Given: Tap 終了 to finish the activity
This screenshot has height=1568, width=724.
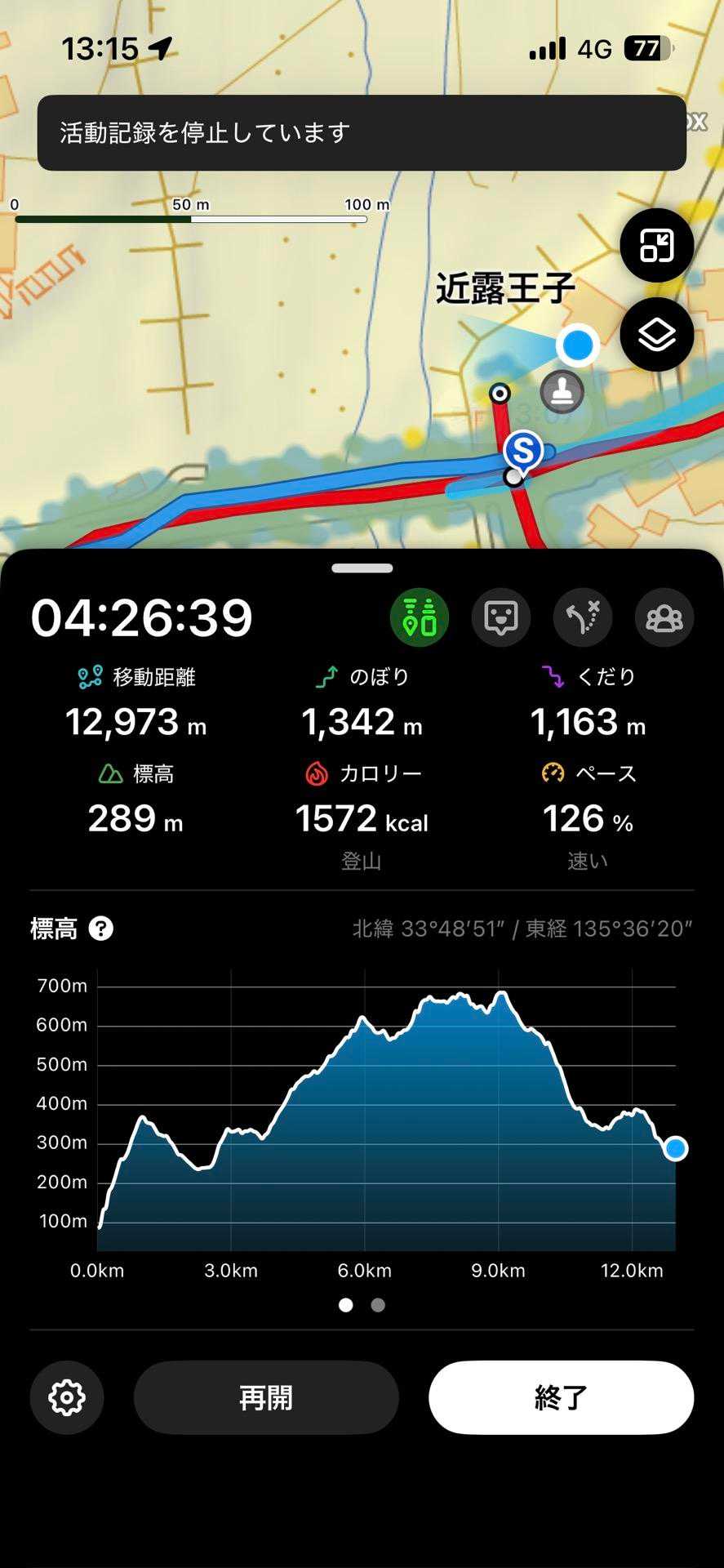Looking at the screenshot, I should [x=561, y=1397].
